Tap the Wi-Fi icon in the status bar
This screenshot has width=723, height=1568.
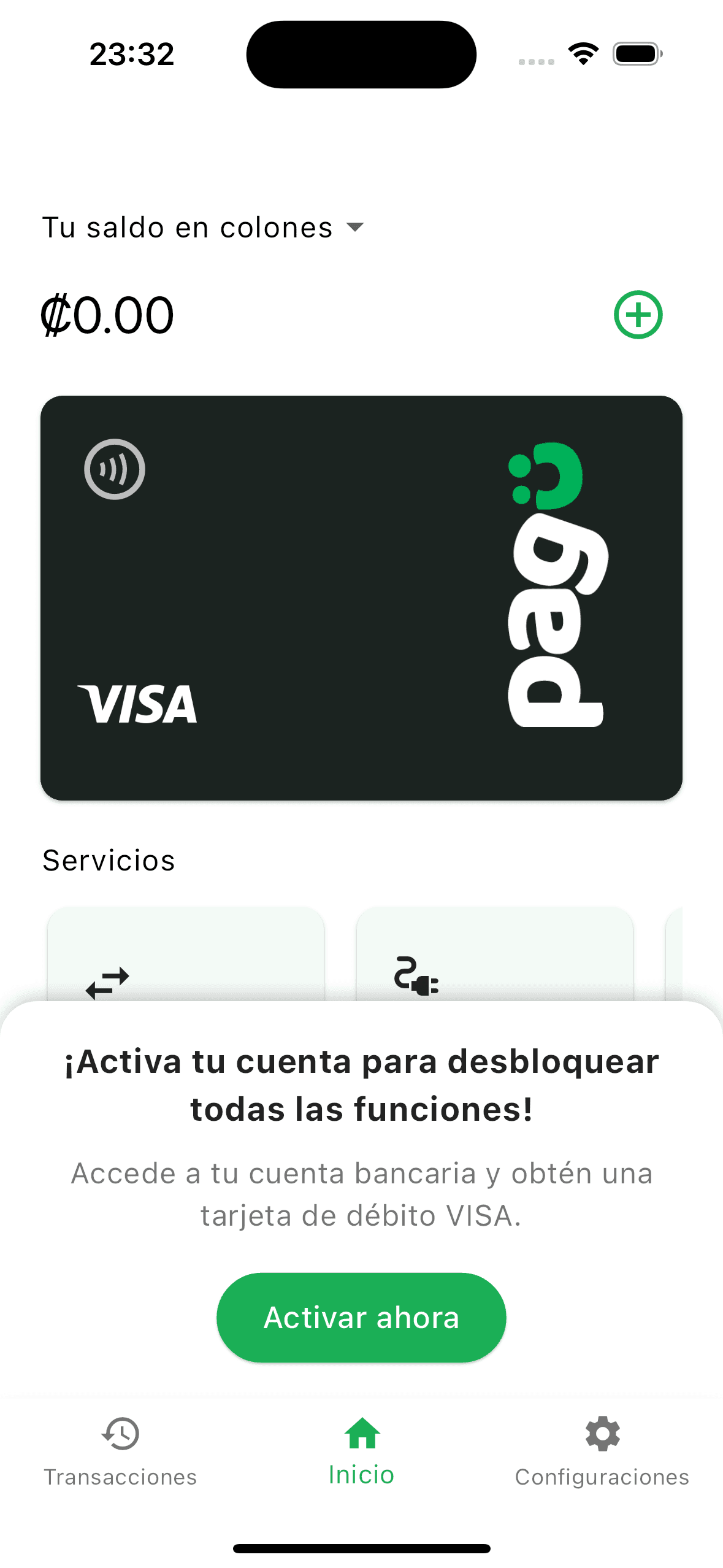[584, 54]
